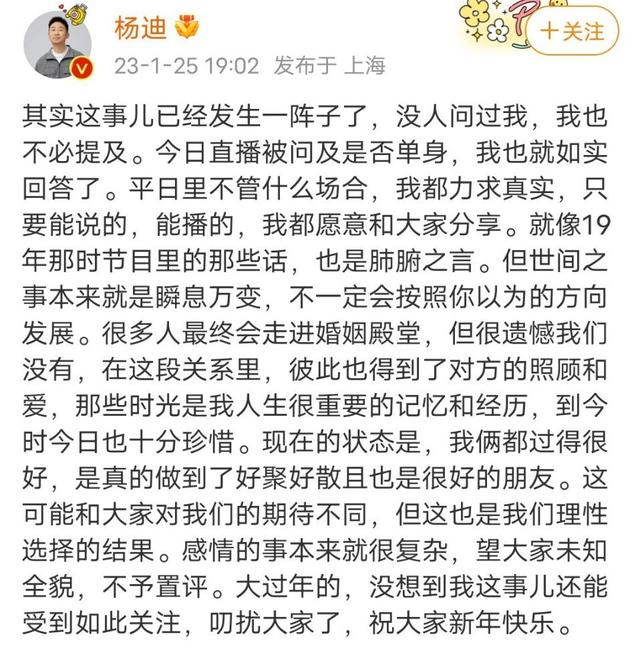The width and height of the screenshot is (640, 661).
Task: Follow 杨迪 with the +关注 button
Action: point(572,31)
